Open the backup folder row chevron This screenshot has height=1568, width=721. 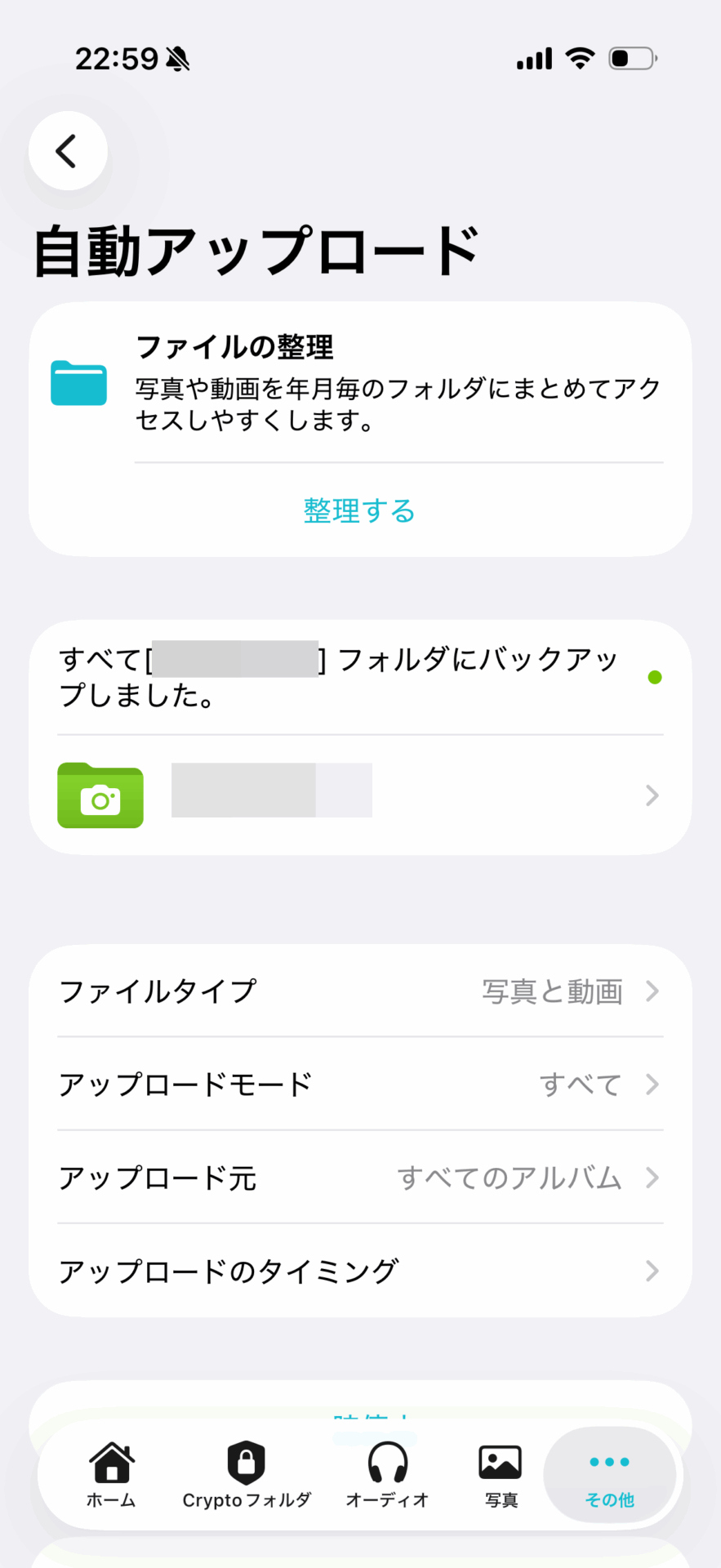pos(651,795)
